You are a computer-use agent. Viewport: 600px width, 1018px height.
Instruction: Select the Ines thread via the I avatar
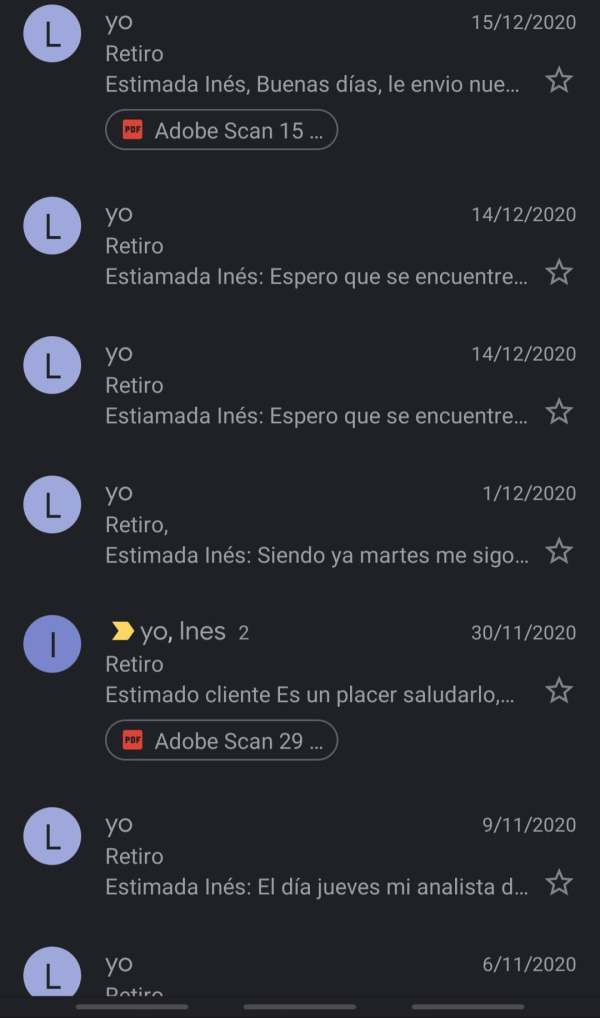click(52, 644)
